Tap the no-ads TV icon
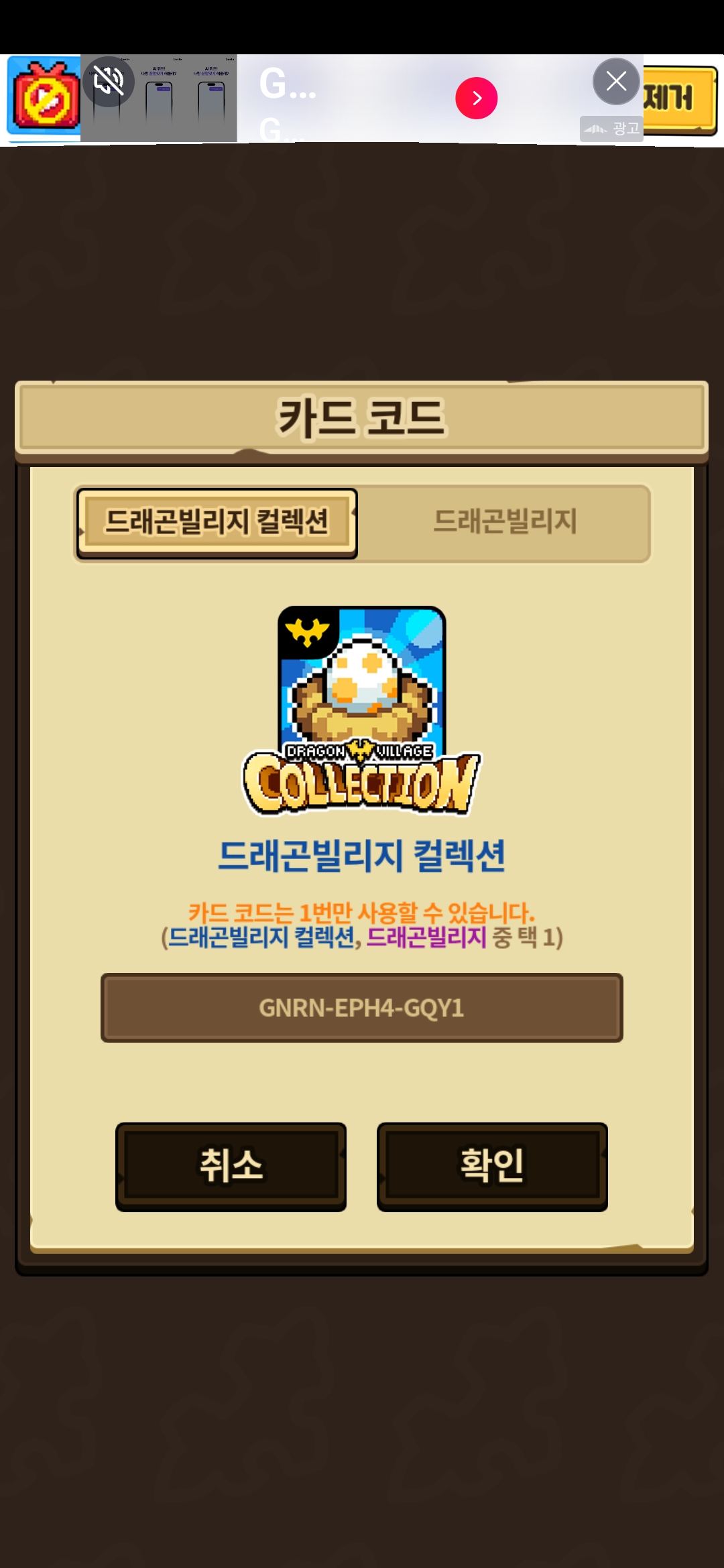 click(44, 97)
